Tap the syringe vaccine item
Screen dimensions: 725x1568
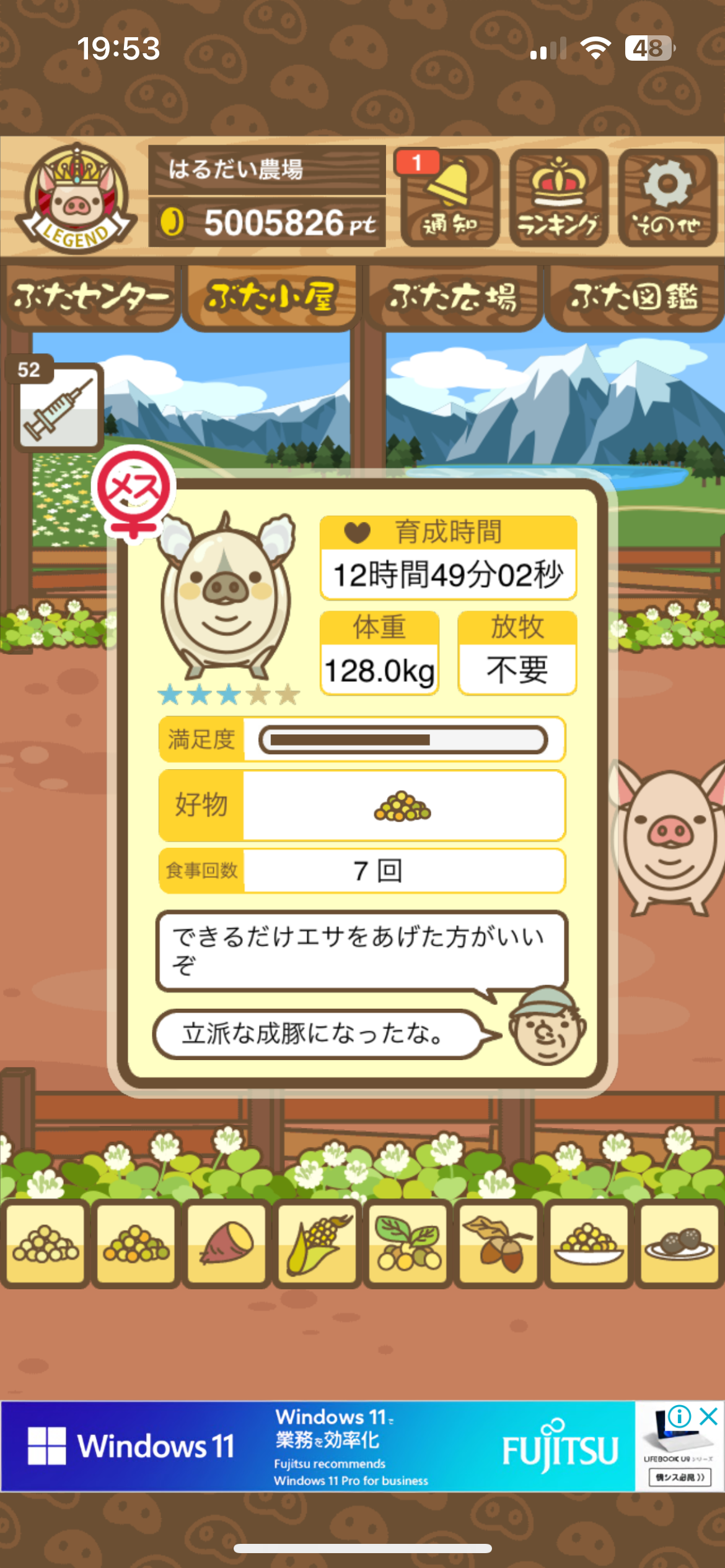click(x=59, y=407)
